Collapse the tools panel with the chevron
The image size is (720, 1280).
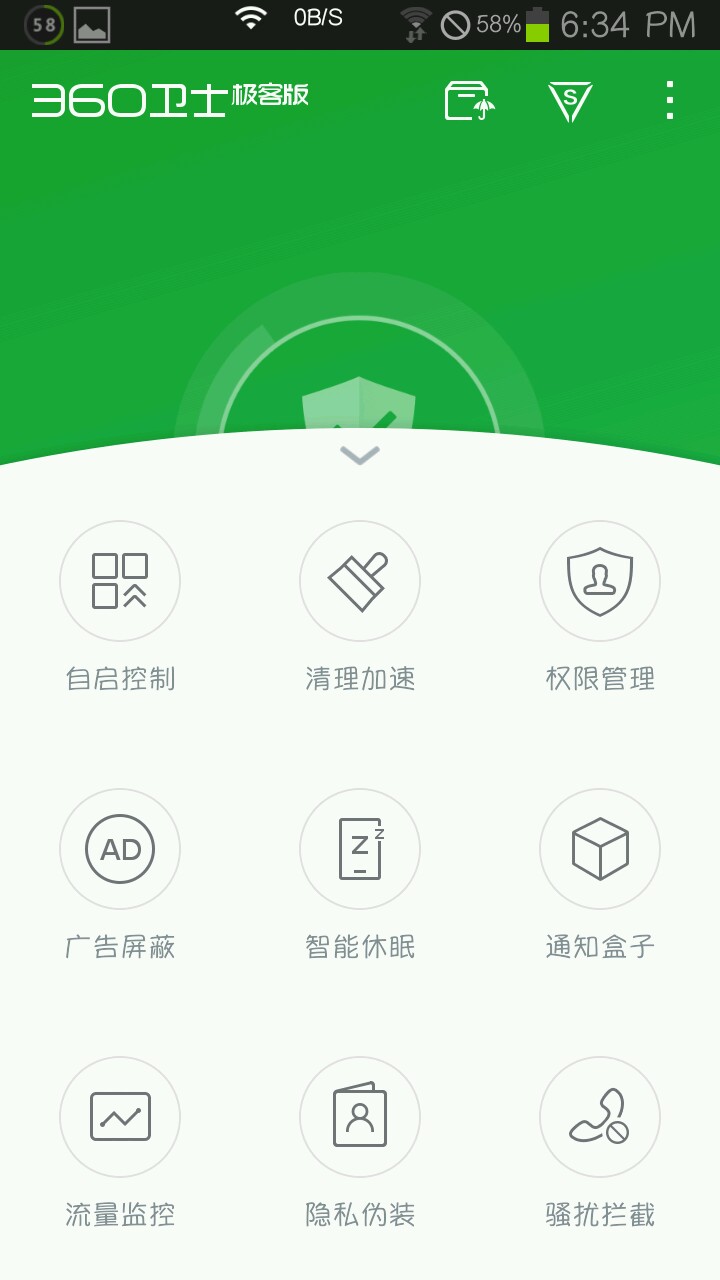[360, 456]
